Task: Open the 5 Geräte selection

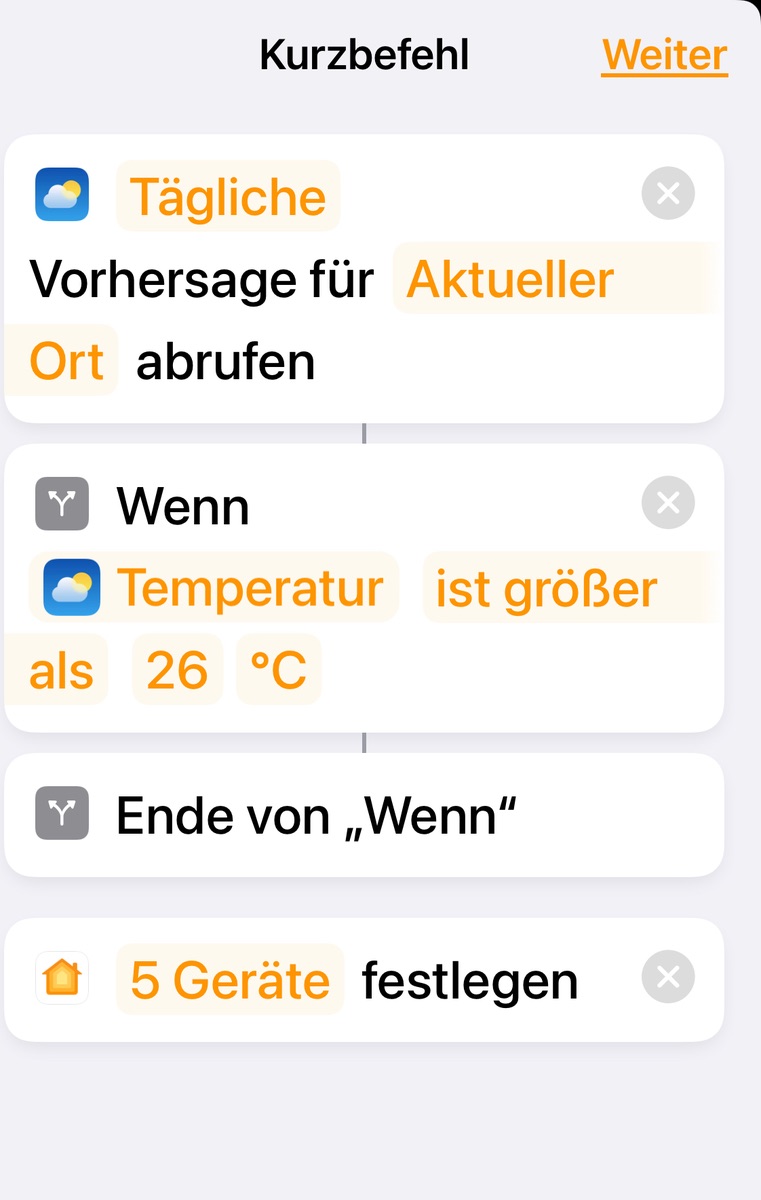Action: [x=230, y=981]
